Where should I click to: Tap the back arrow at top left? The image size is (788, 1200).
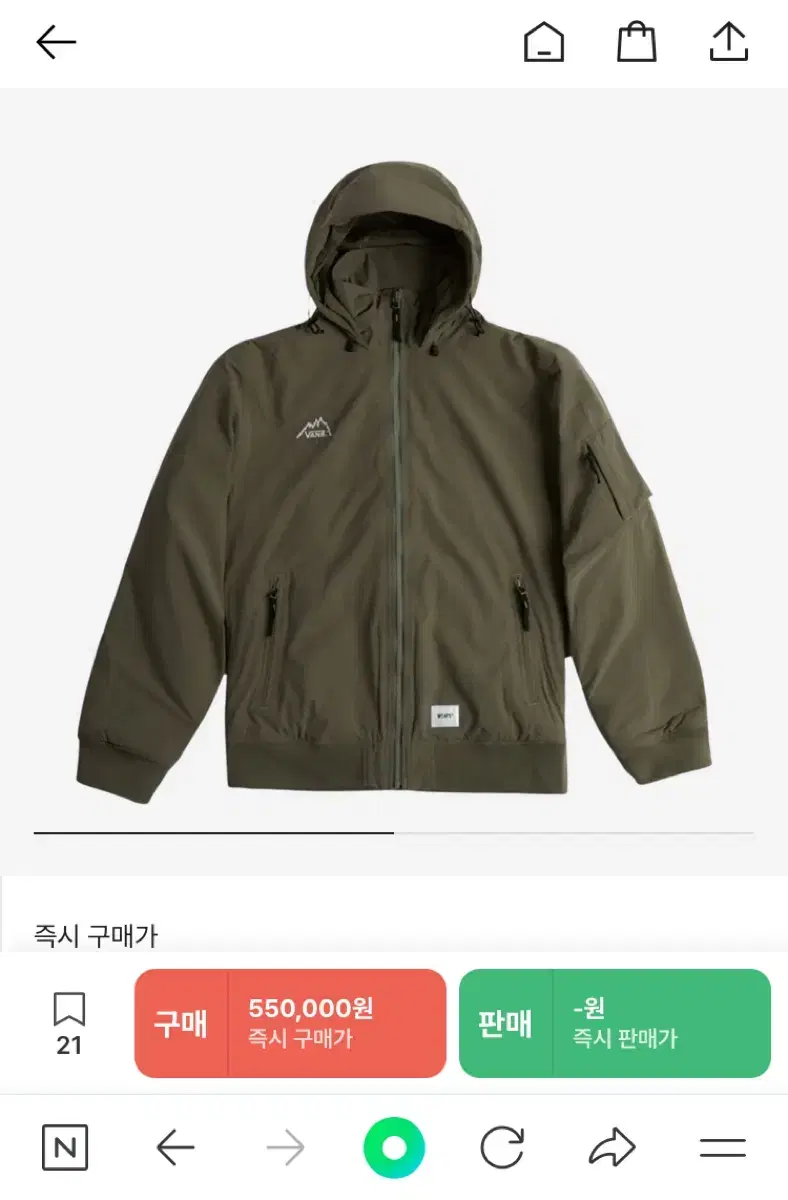click(x=57, y=42)
